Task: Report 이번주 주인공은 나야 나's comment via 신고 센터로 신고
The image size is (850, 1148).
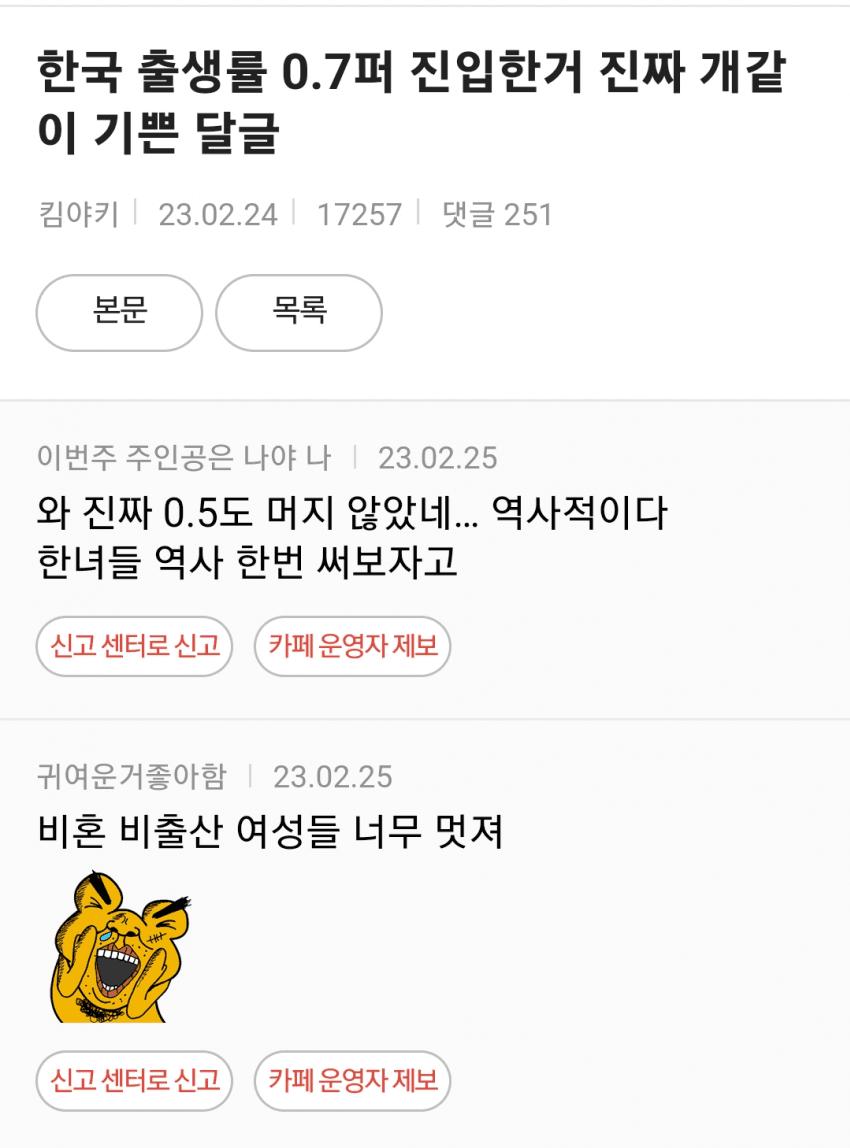Action: point(135,646)
